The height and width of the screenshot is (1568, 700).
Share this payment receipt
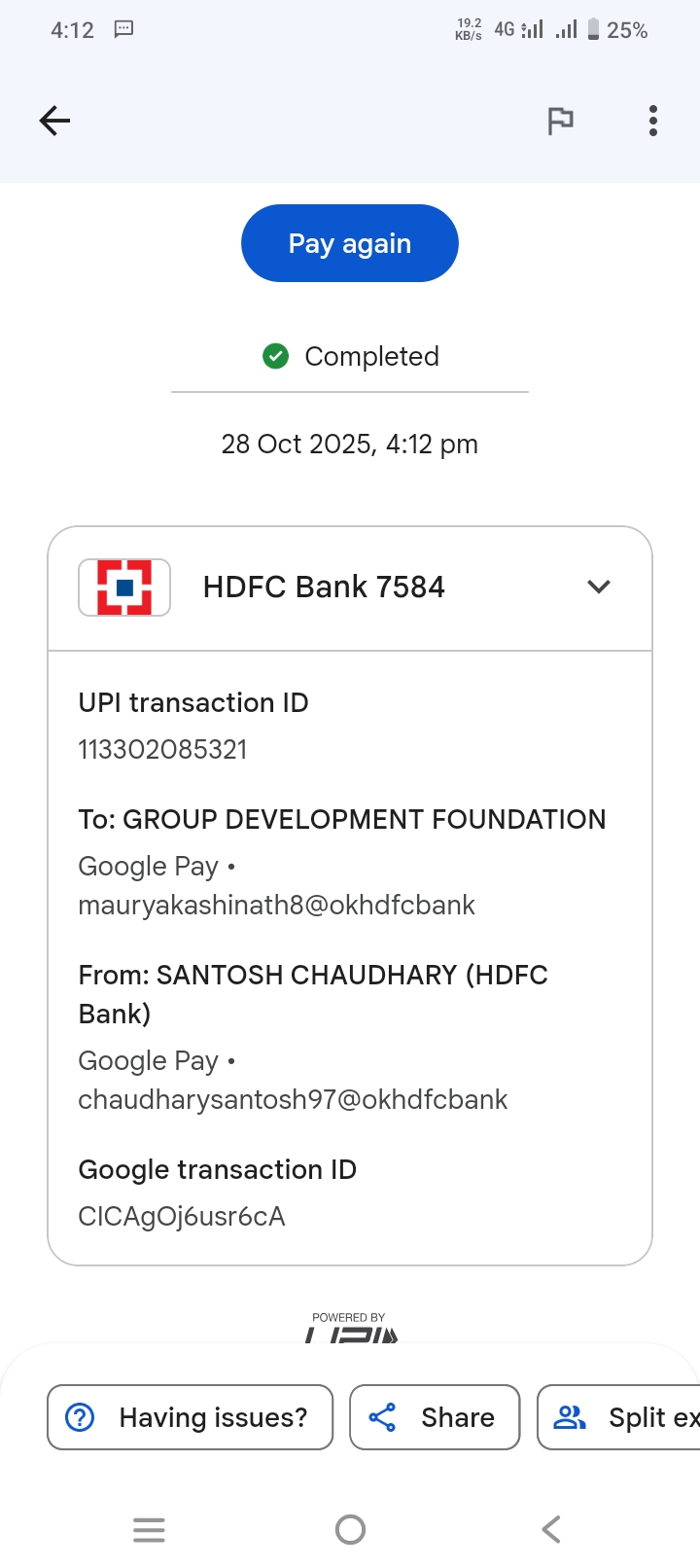[435, 1417]
